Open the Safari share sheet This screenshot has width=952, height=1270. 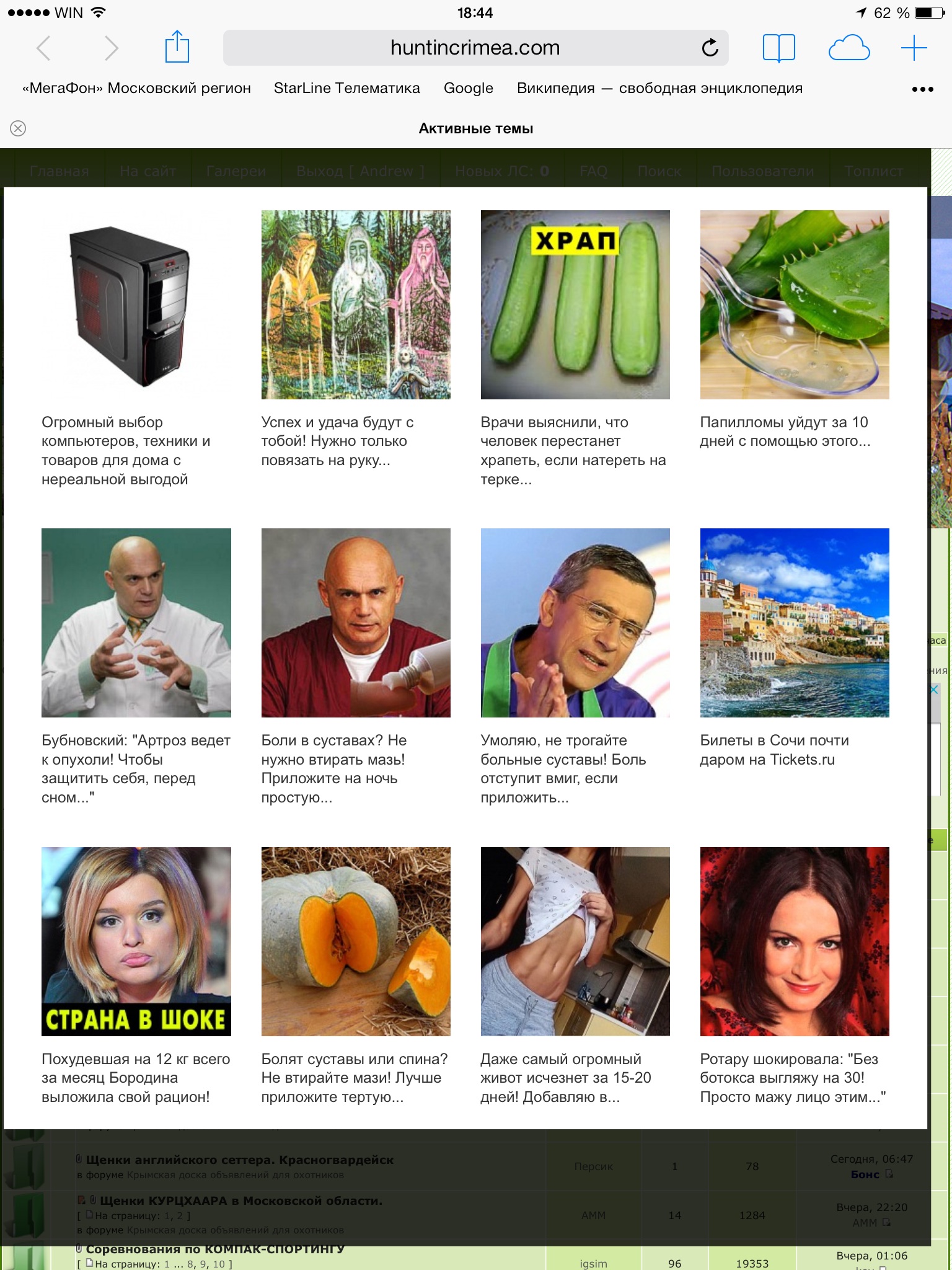pos(177,47)
